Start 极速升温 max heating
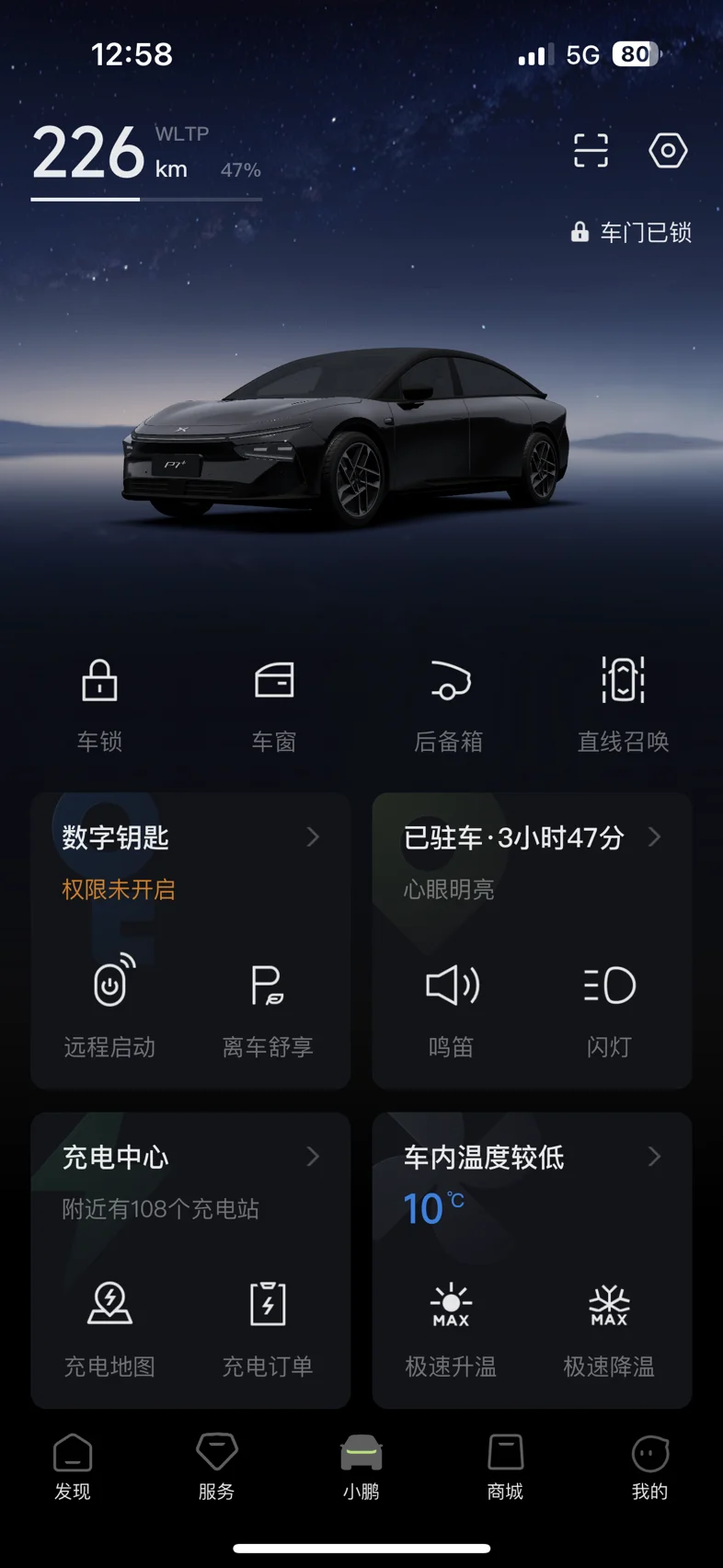This screenshot has height=1568, width=723. (x=452, y=1325)
